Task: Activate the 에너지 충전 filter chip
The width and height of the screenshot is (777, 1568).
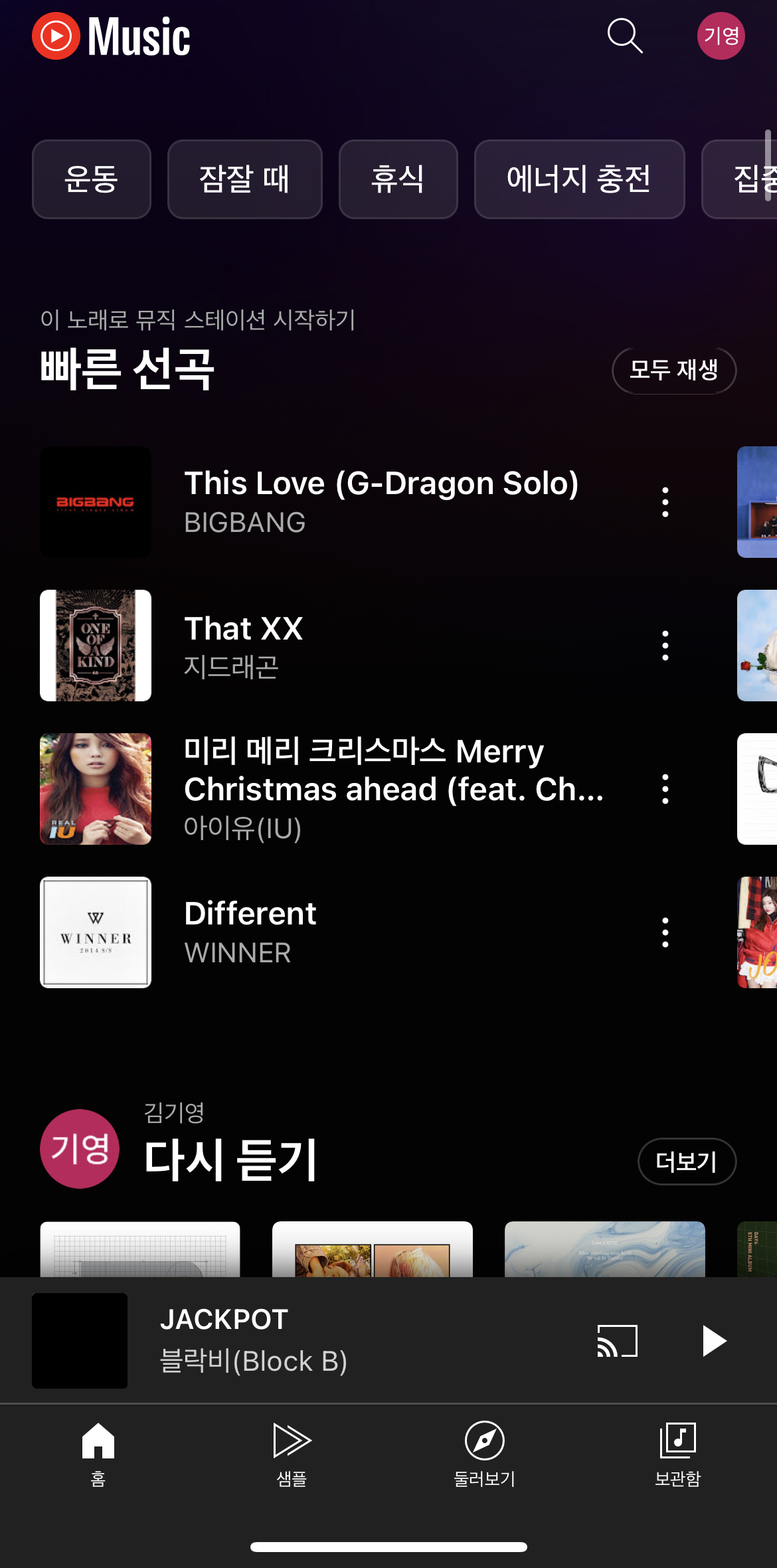Action: [579, 179]
